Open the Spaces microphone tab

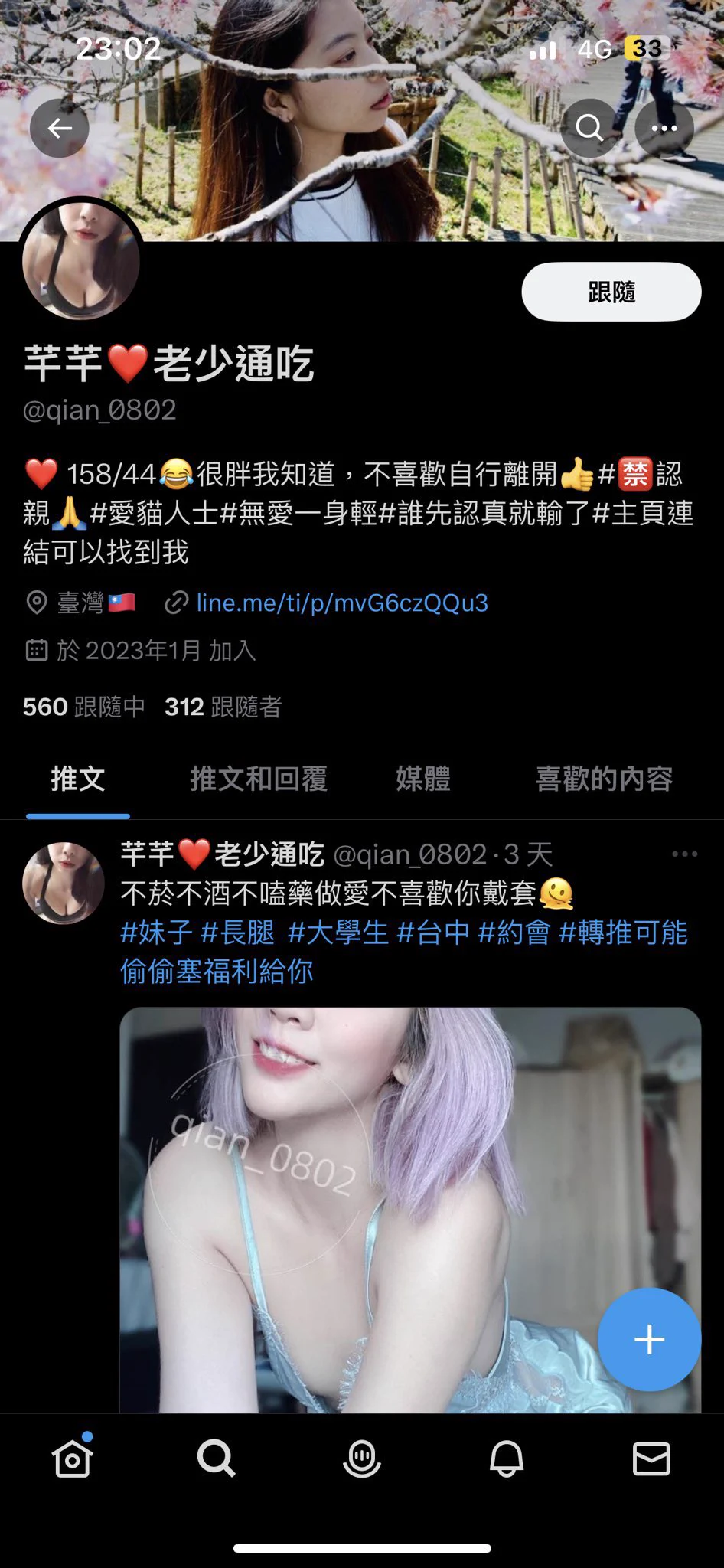pos(362,1459)
